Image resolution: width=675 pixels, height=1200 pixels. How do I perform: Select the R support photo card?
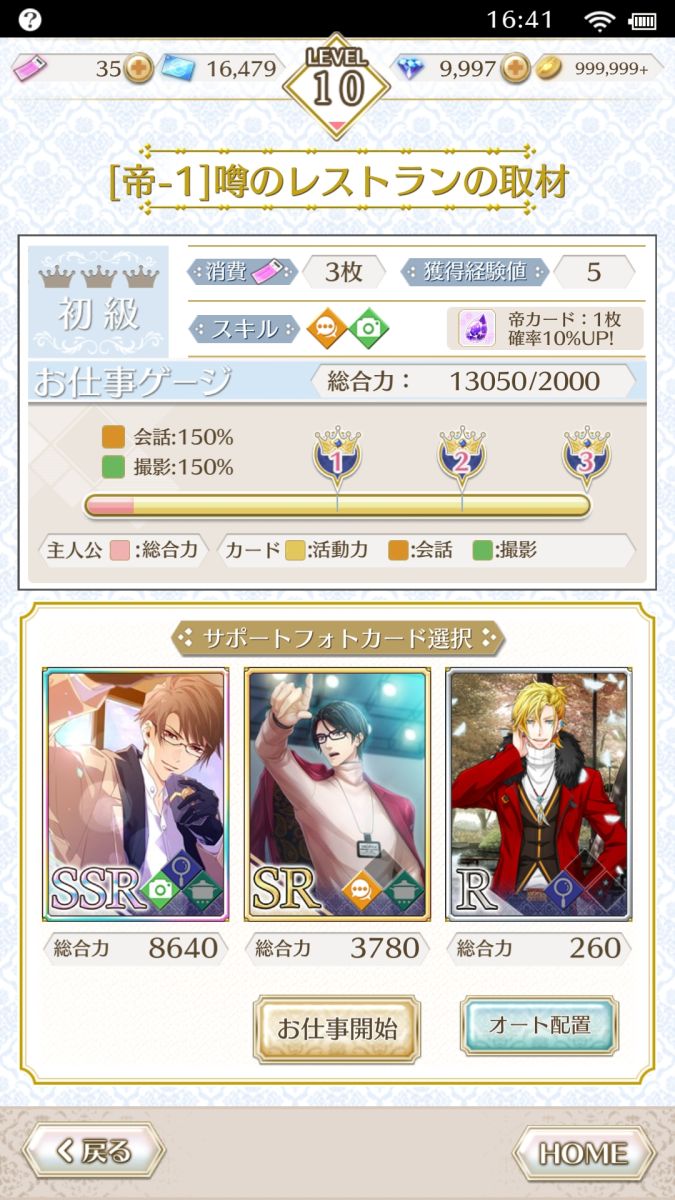point(539,794)
